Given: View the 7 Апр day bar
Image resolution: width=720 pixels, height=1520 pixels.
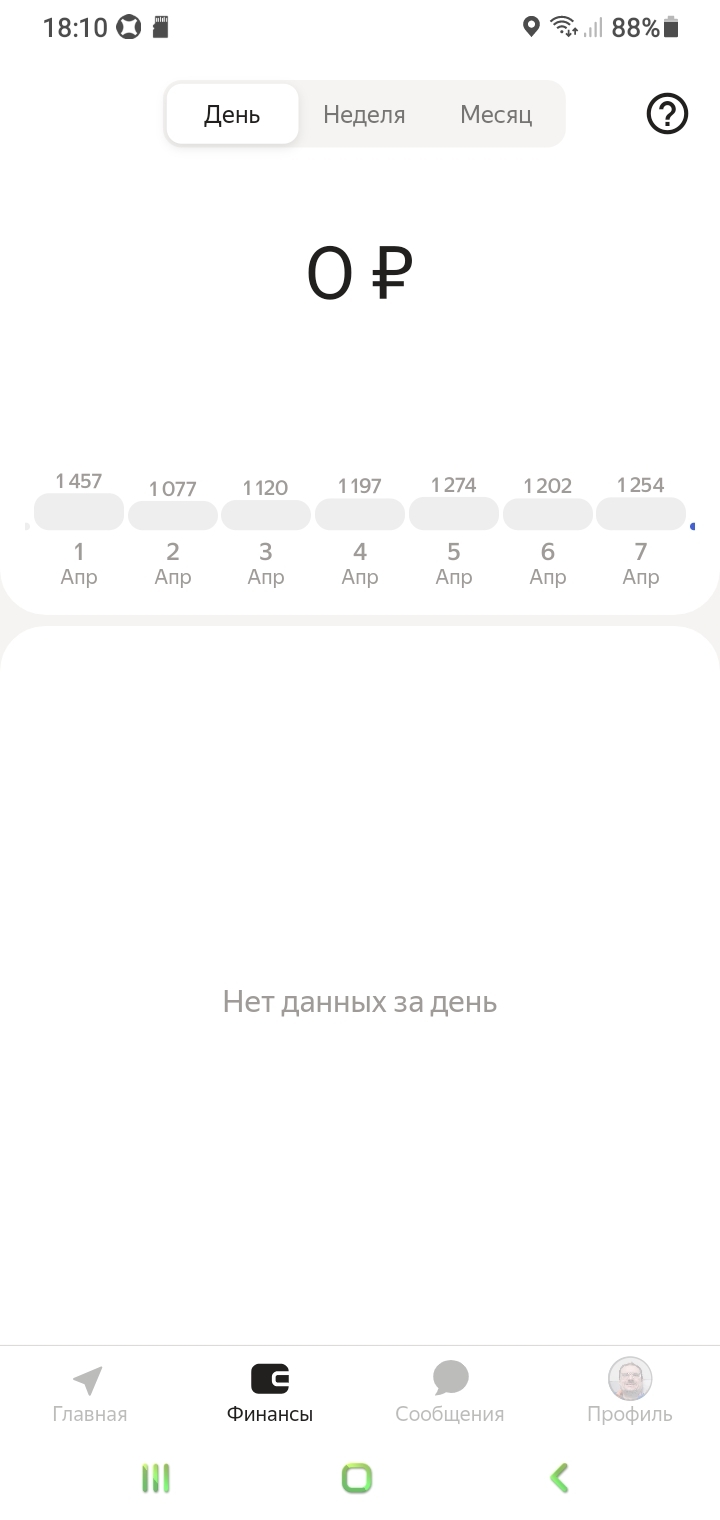Looking at the screenshot, I should 641,513.
